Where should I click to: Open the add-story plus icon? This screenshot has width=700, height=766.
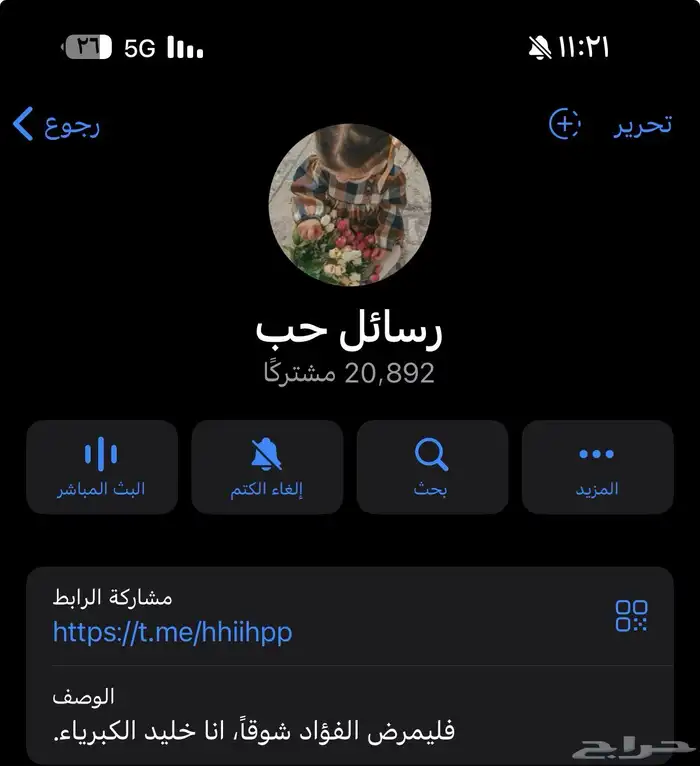(x=565, y=124)
